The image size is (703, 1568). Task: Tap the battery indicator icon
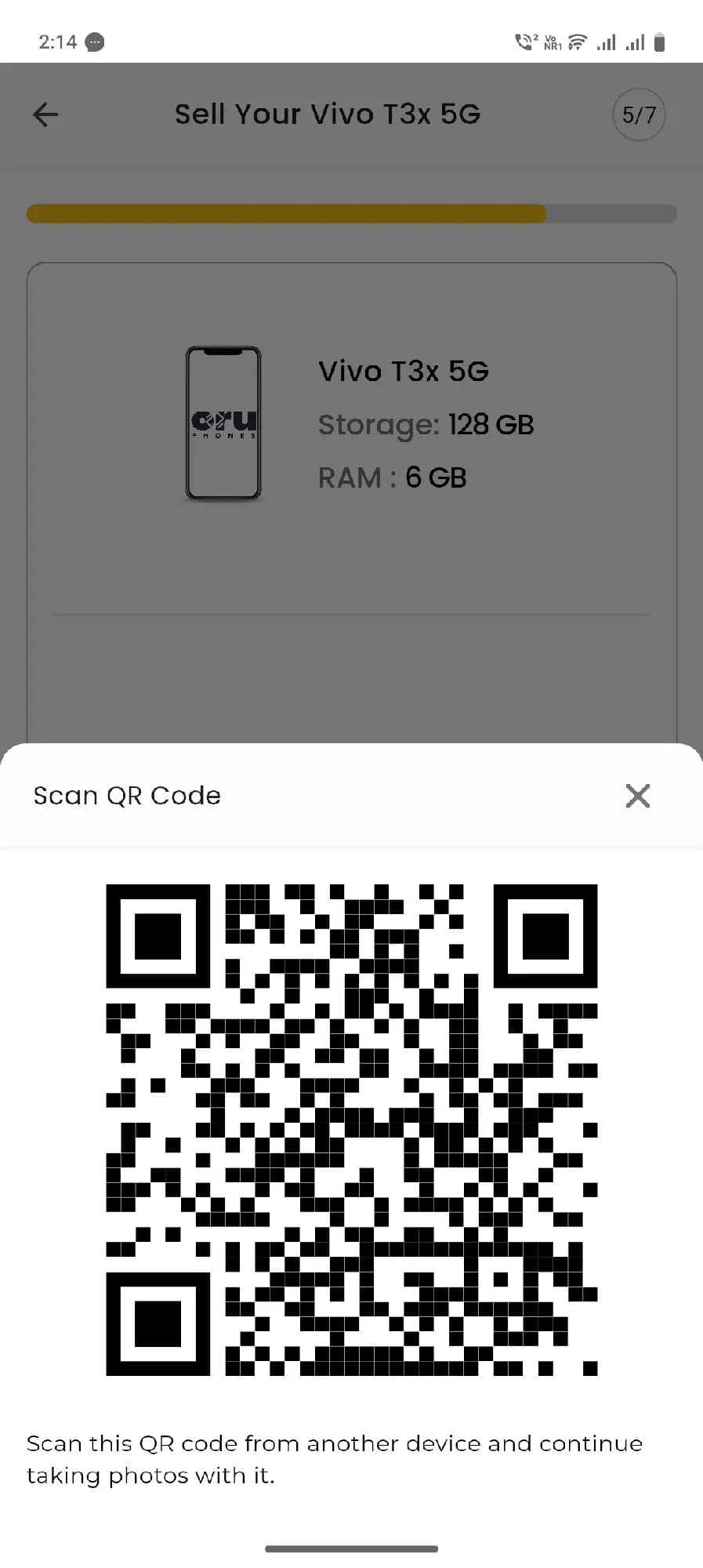tap(658, 42)
